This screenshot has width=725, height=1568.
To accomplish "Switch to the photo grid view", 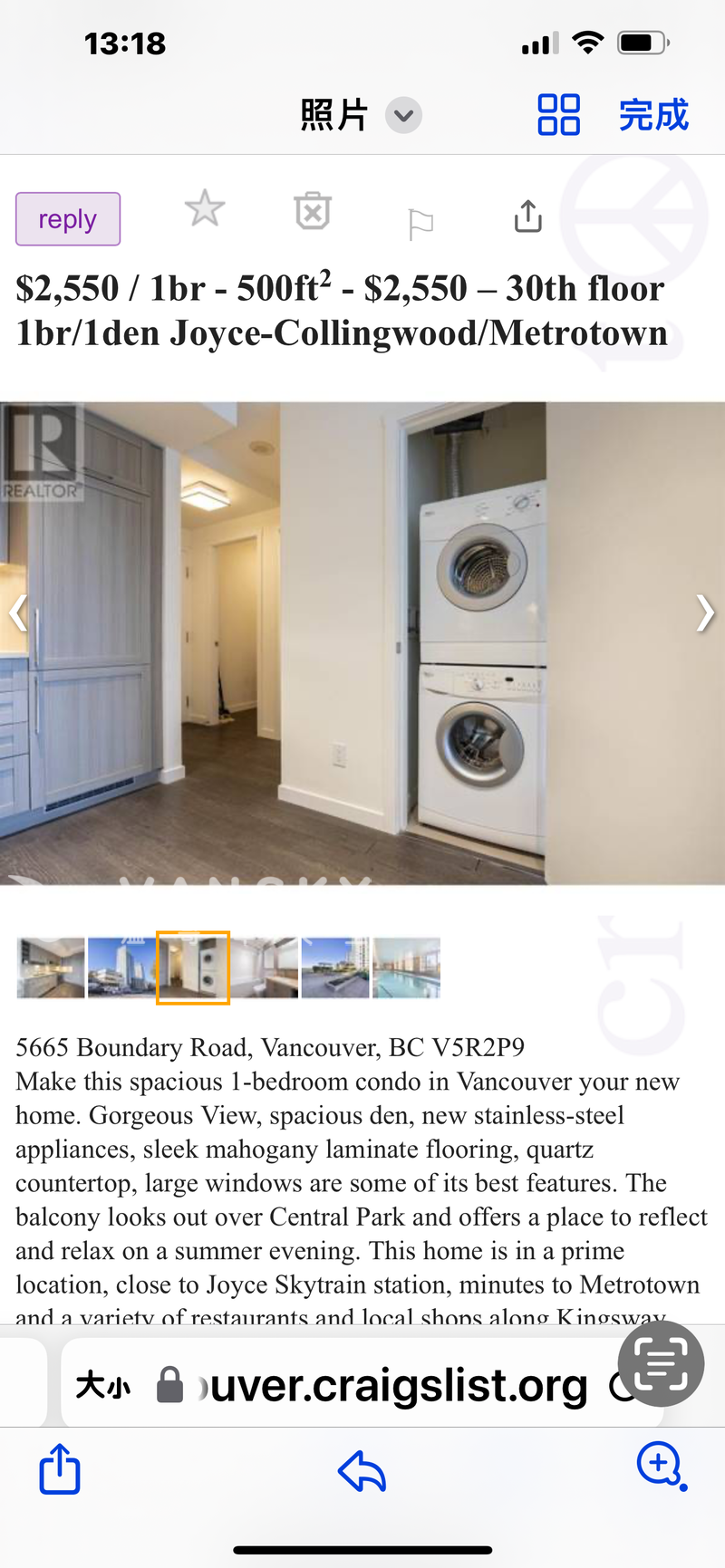I will tap(558, 115).
